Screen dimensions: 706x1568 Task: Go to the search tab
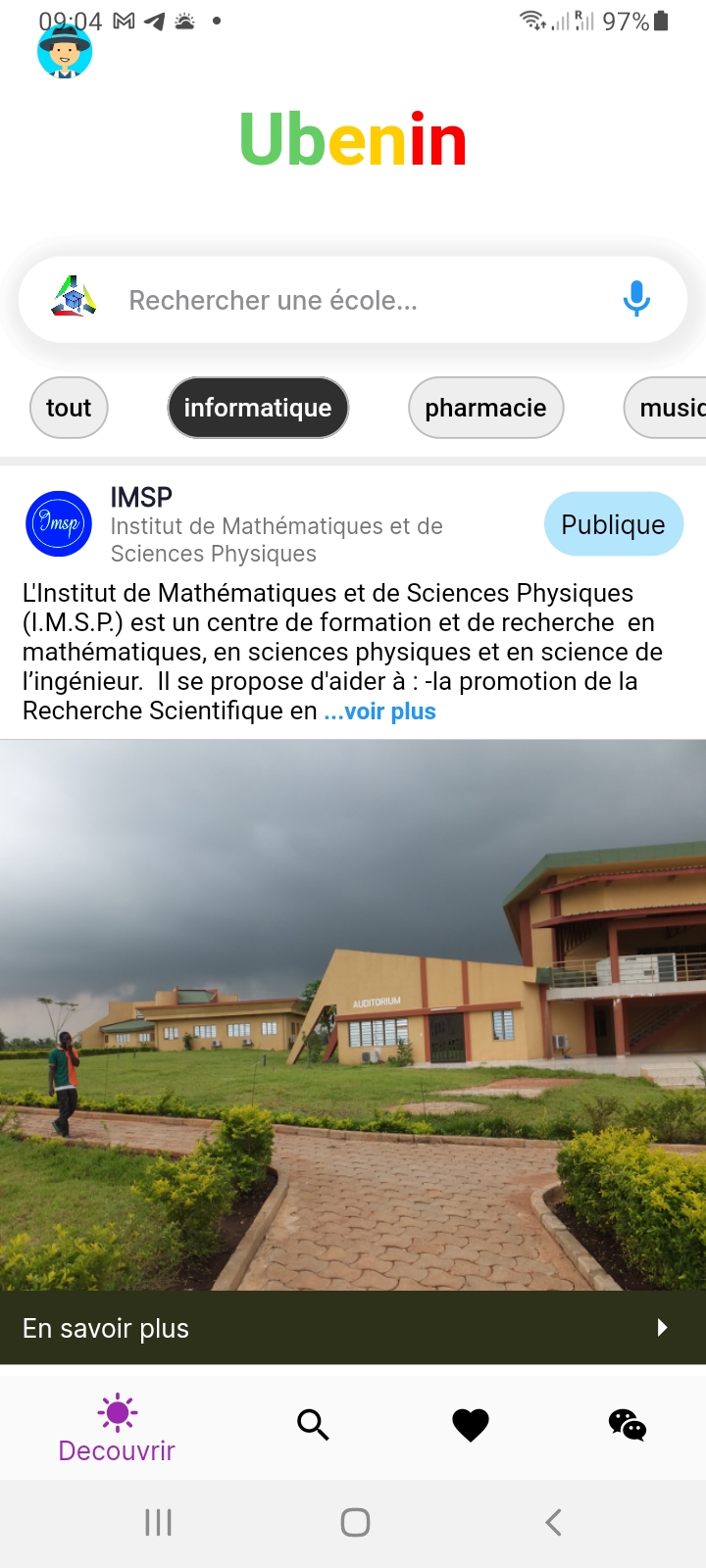(x=313, y=1424)
